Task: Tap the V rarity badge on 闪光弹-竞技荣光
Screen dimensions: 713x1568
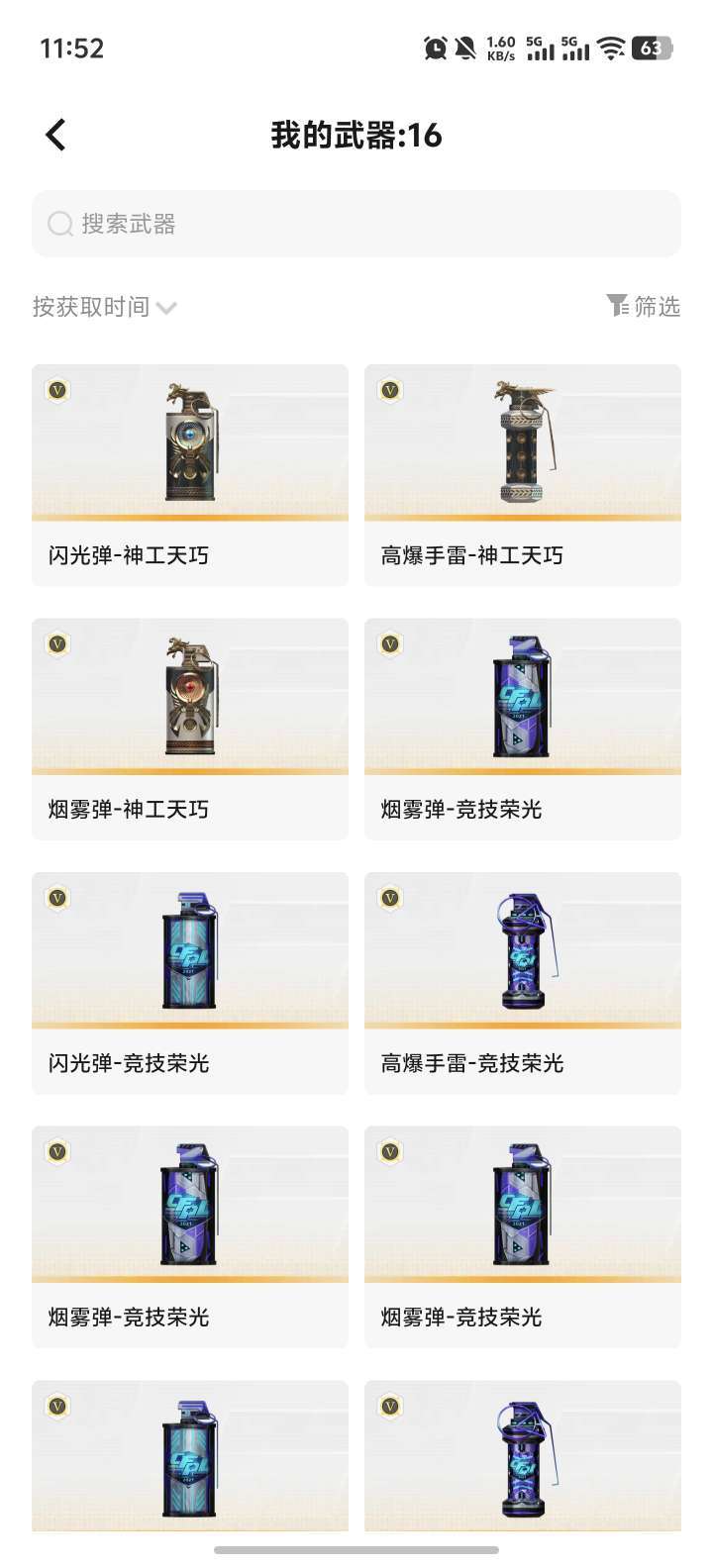Action: tap(57, 898)
